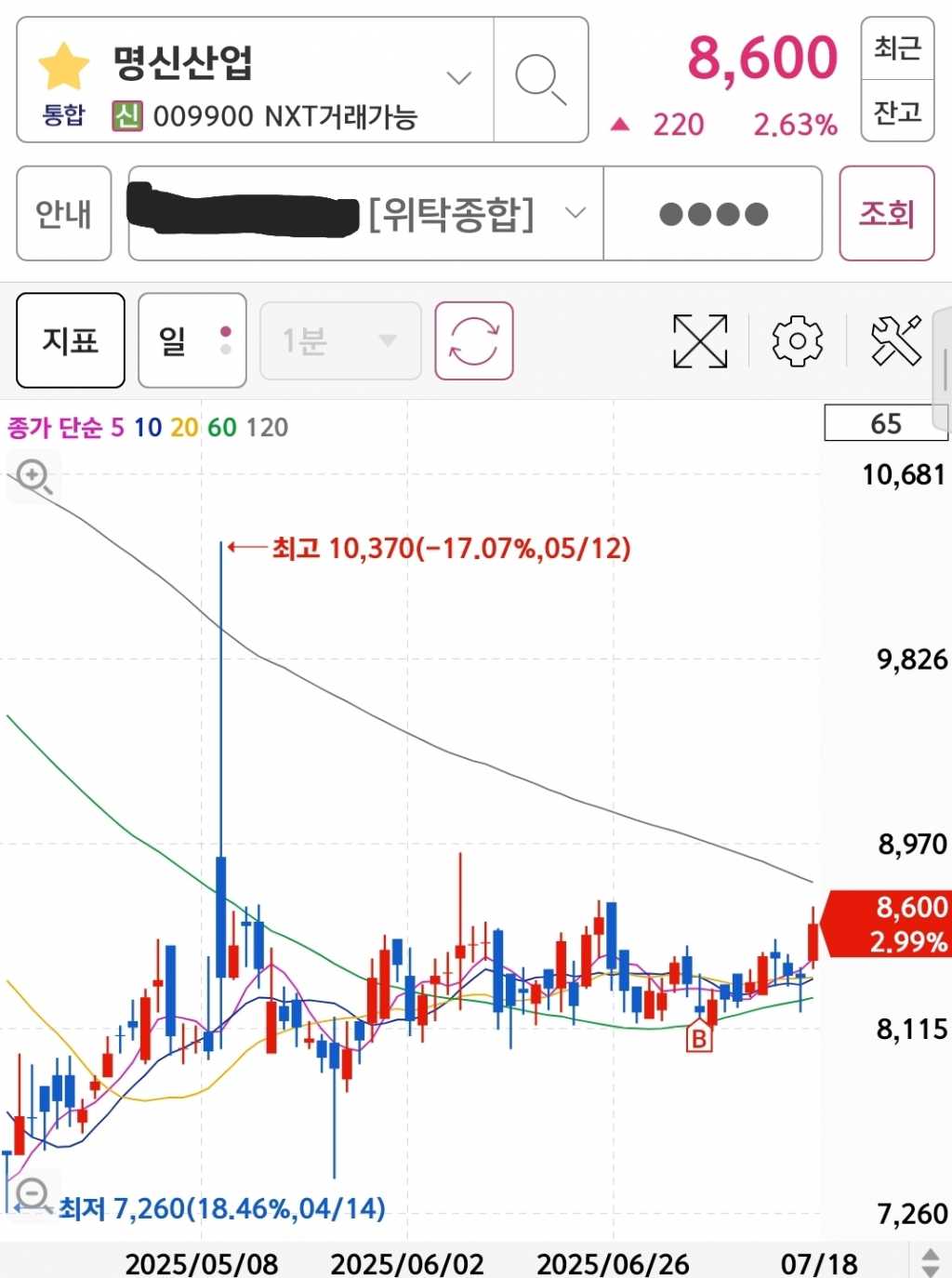Select the 최근 button
The height and width of the screenshot is (1278, 952).
tap(897, 47)
